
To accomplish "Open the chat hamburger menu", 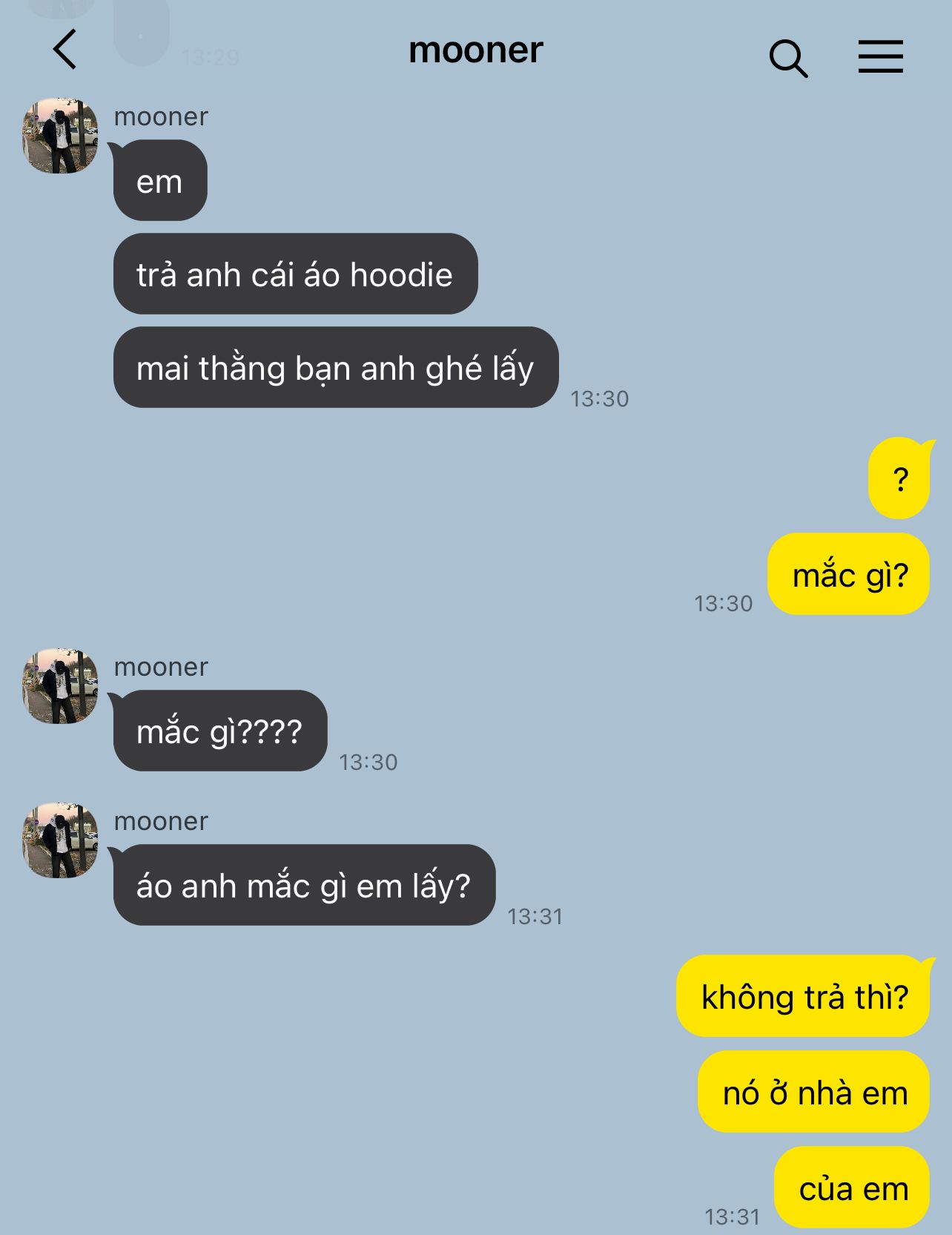I will 880,56.
